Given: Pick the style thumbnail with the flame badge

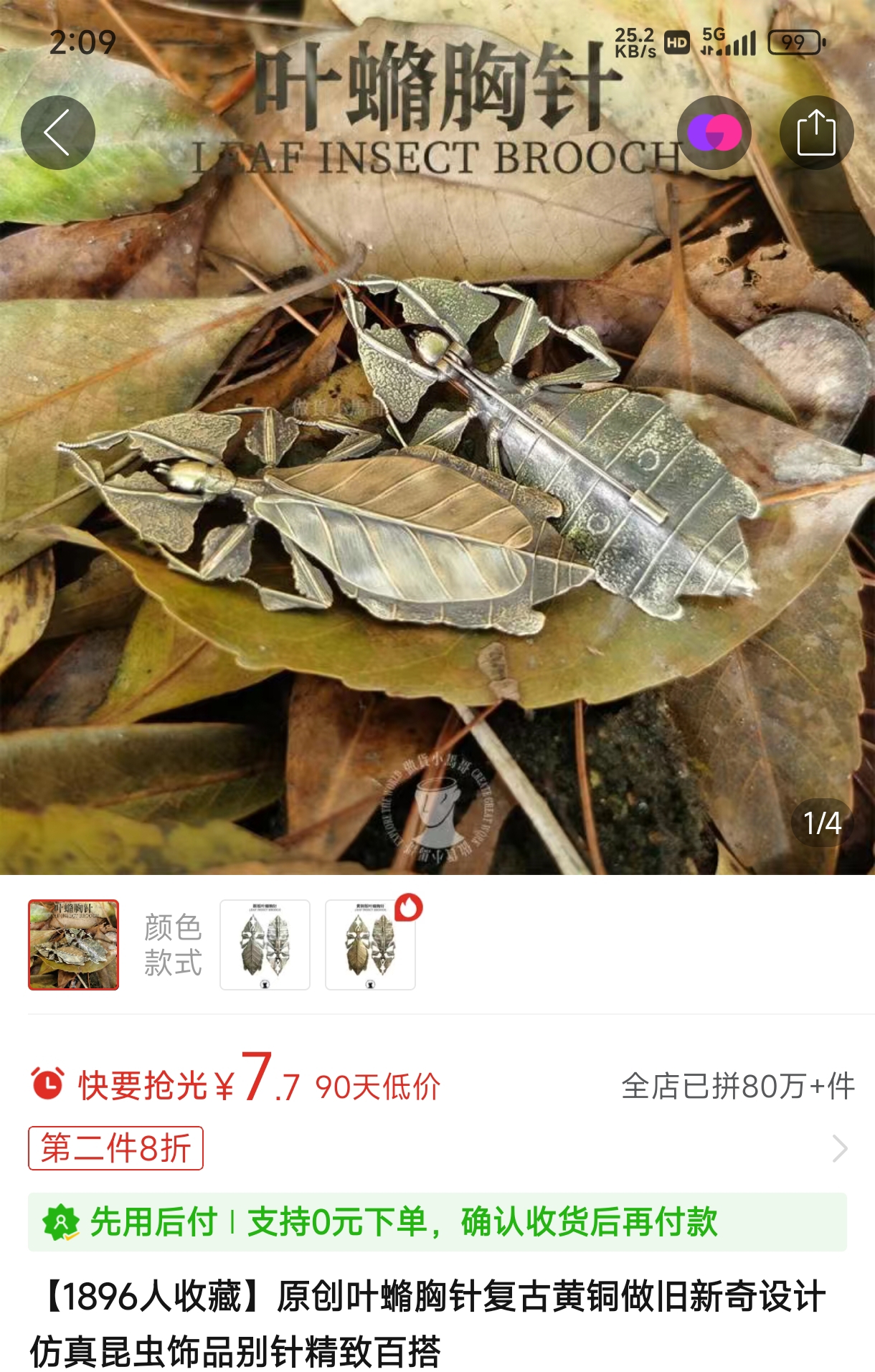Looking at the screenshot, I should point(370,945).
